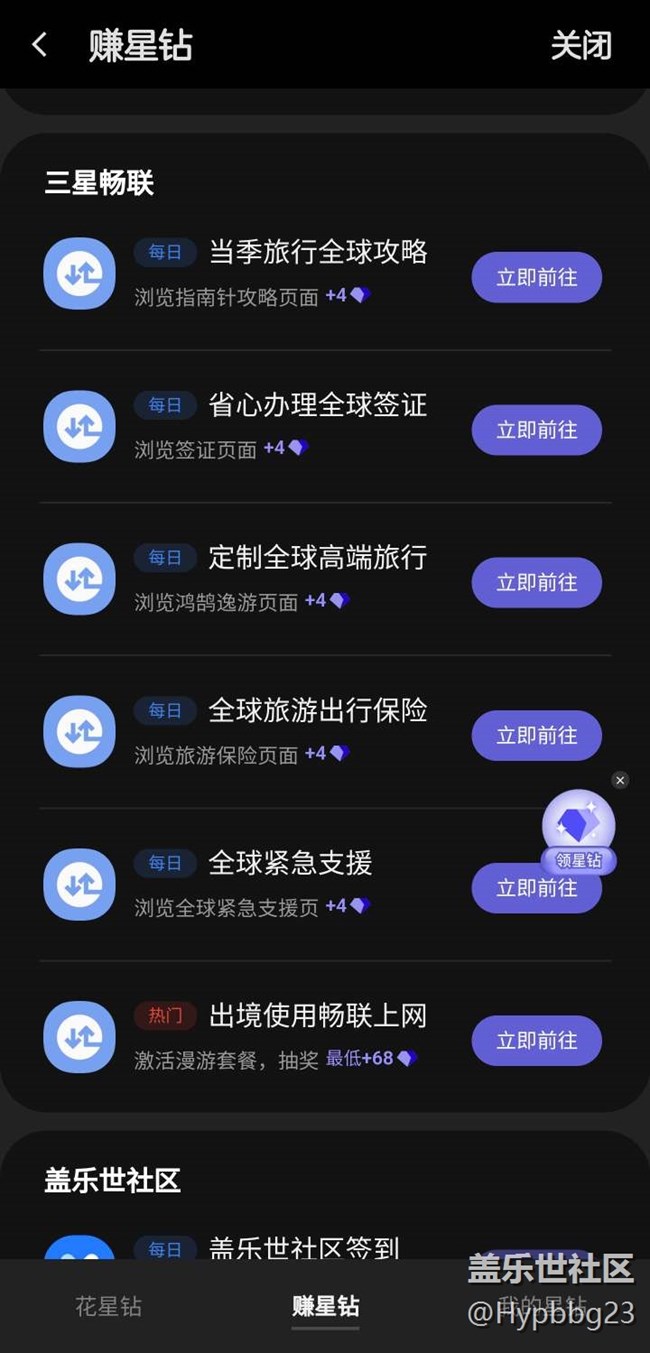Tap 立即前往 for 省心办理全球签证
The width and height of the screenshot is (650, 1353).
[x=536, y=430]
